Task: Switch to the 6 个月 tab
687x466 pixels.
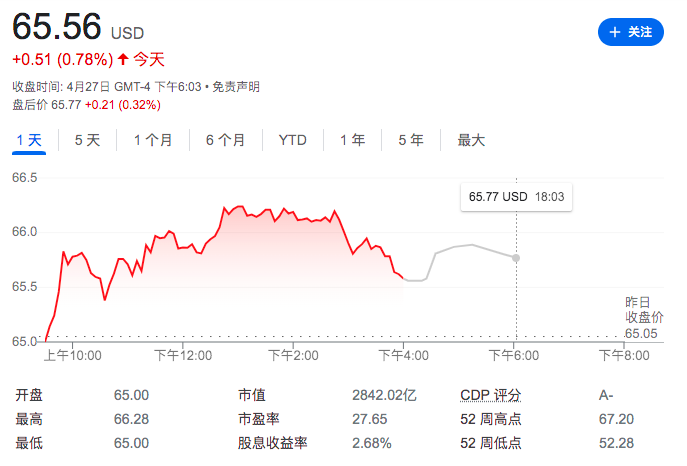Action: pyautogui.click(x=225, y=140)
